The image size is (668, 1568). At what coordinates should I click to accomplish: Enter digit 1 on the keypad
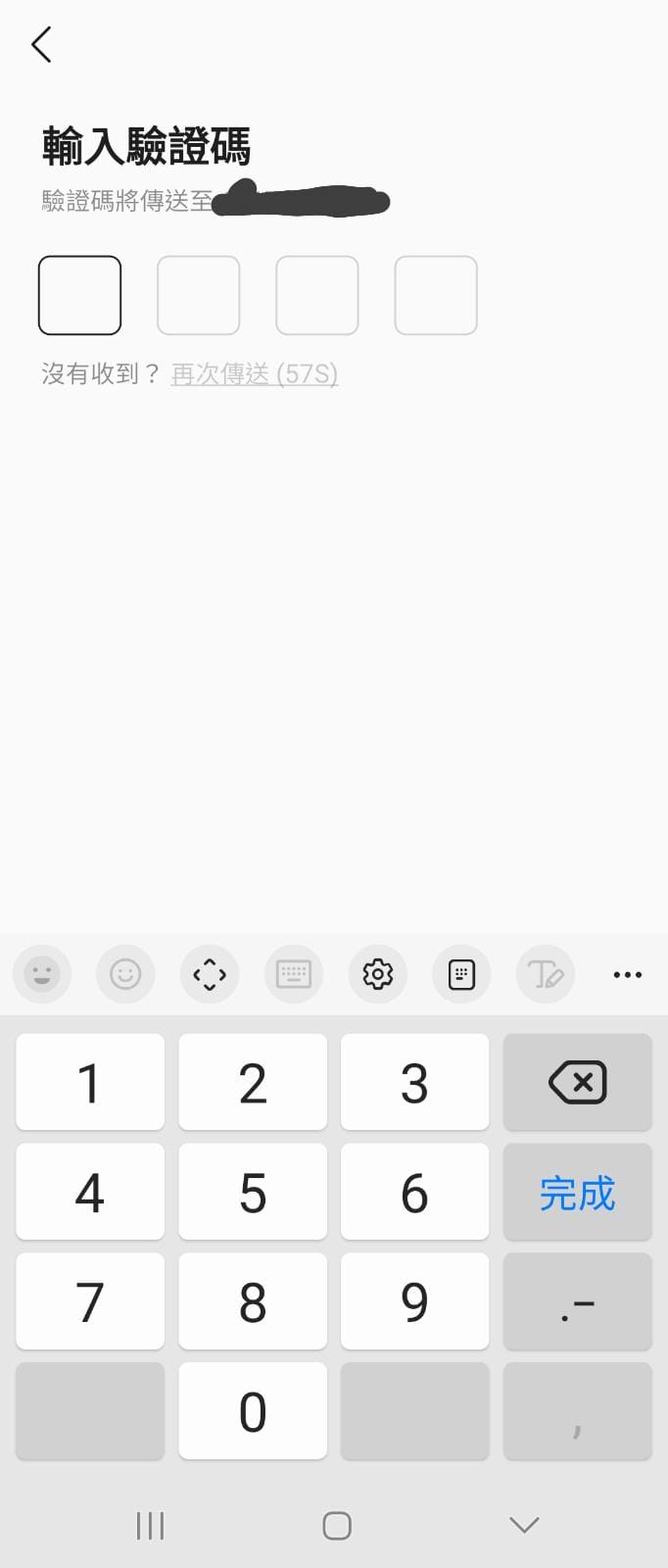coord(90,1082)
